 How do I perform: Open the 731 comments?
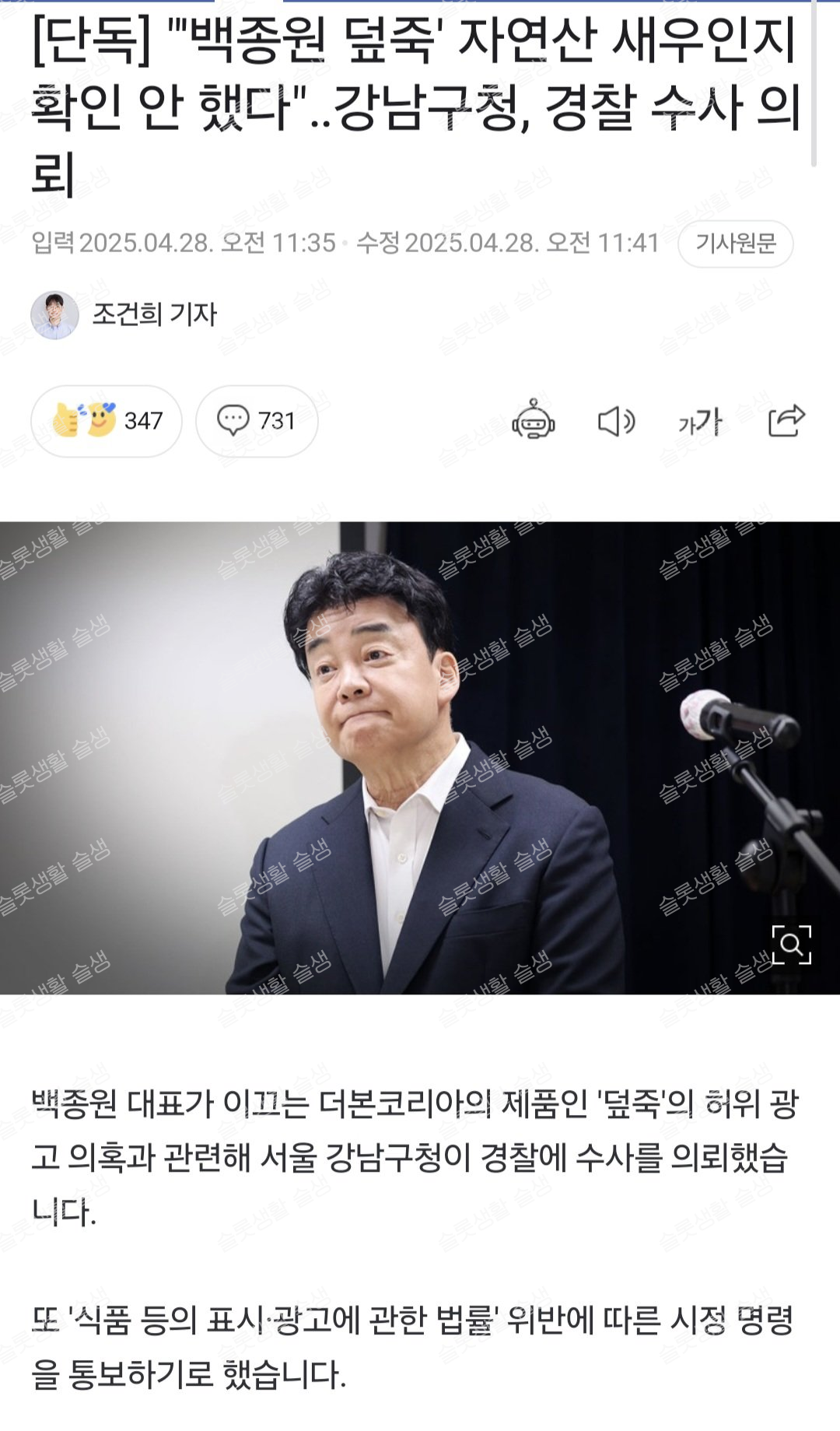point(257,421)
